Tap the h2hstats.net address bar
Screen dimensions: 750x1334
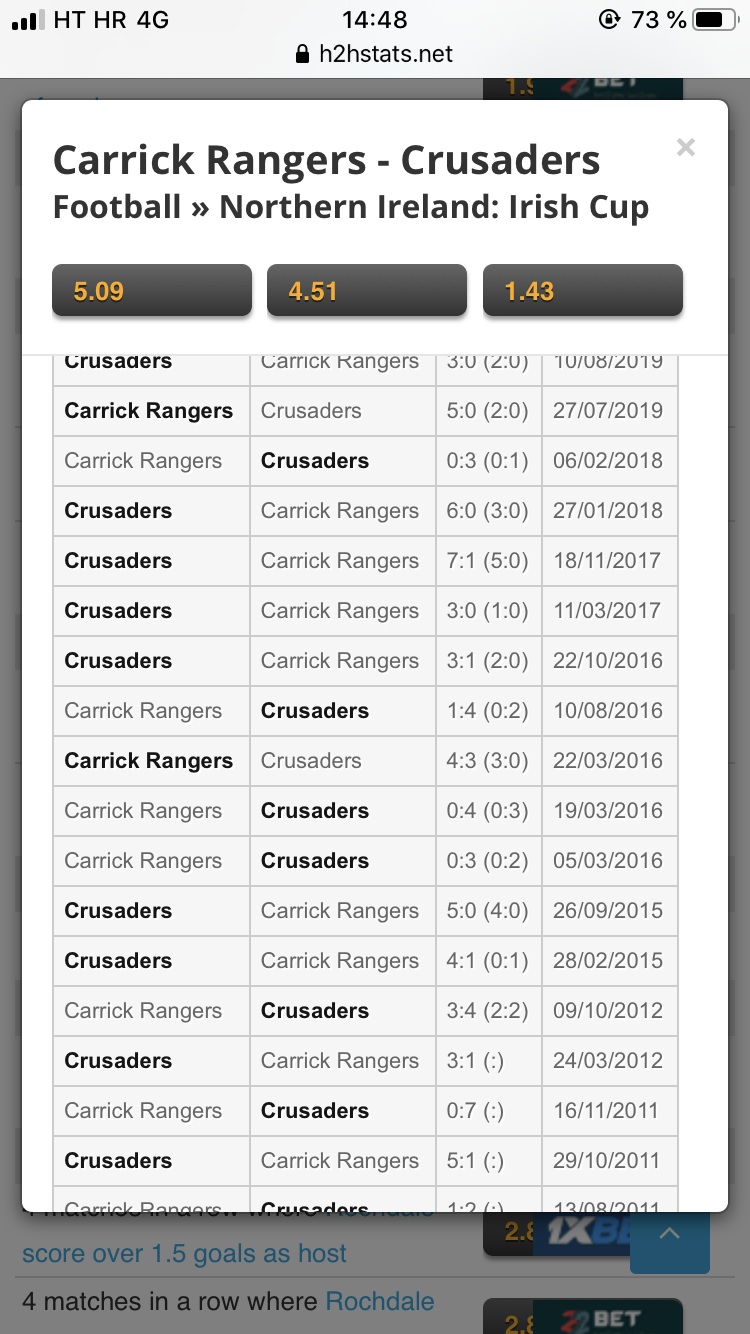[x=375, y=54]
